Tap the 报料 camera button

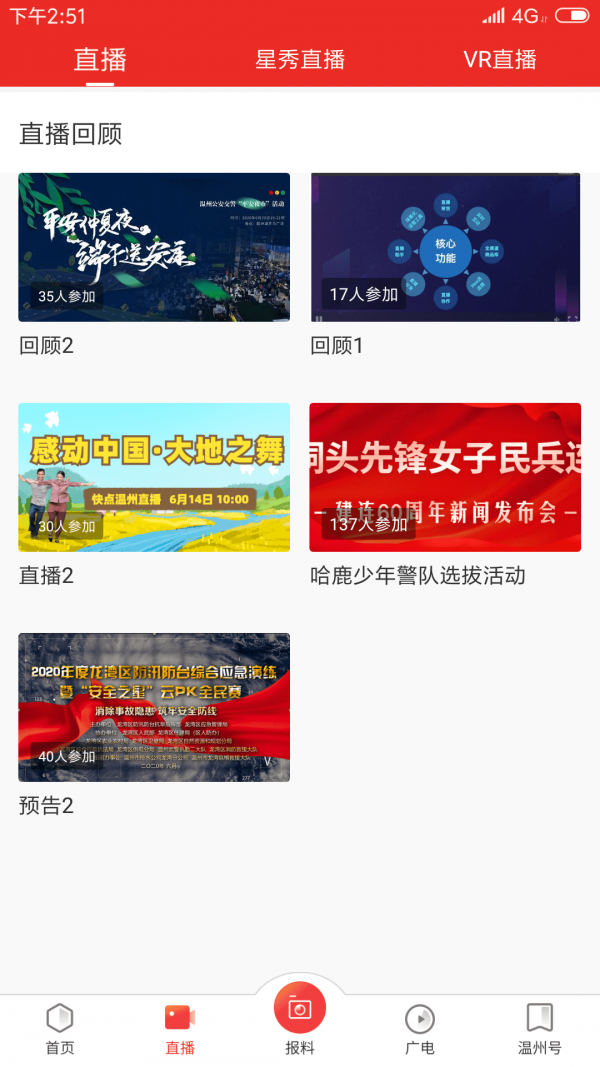pos(300,1010)
